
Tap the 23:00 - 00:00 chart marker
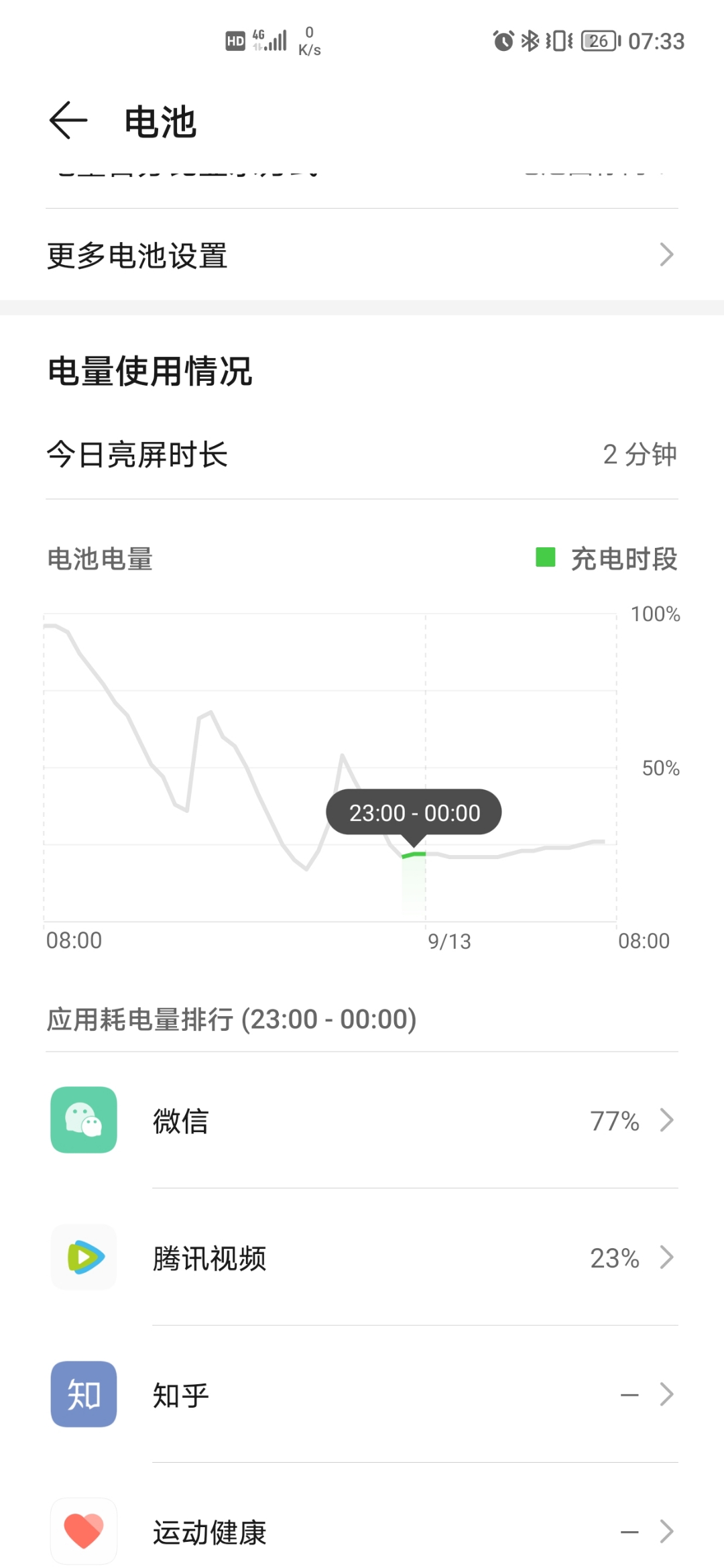click(x=414, y=812)
